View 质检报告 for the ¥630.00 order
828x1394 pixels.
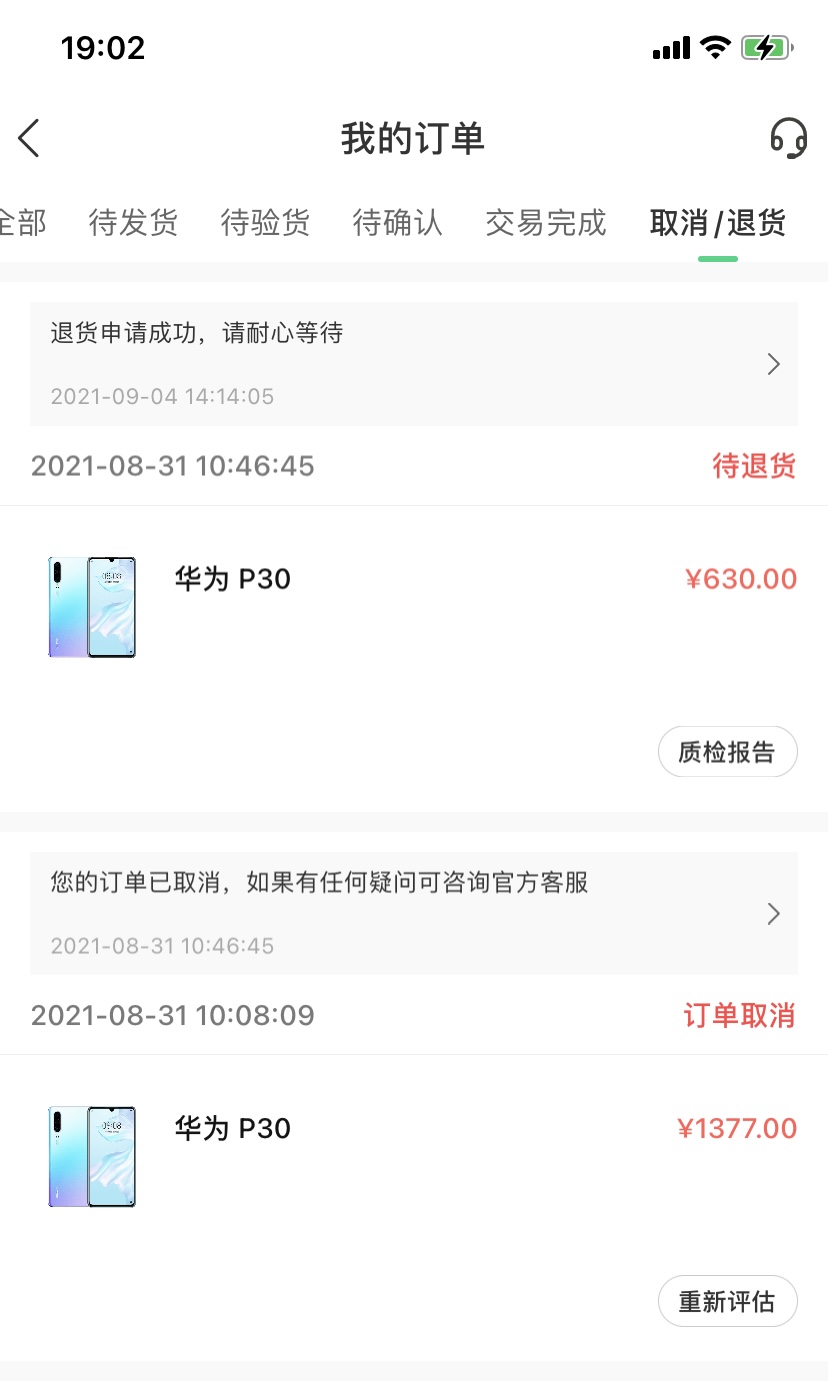[727, 752]
